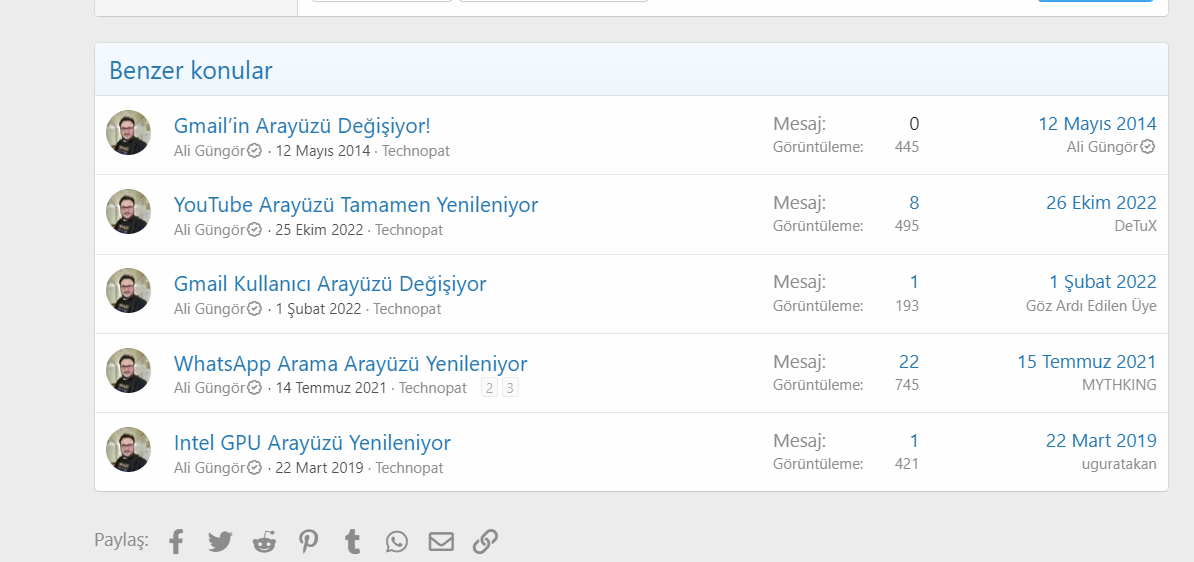Share this thread via WhatsApp
The height and width of the screenshot is (562, 1194).
point(397,542)
